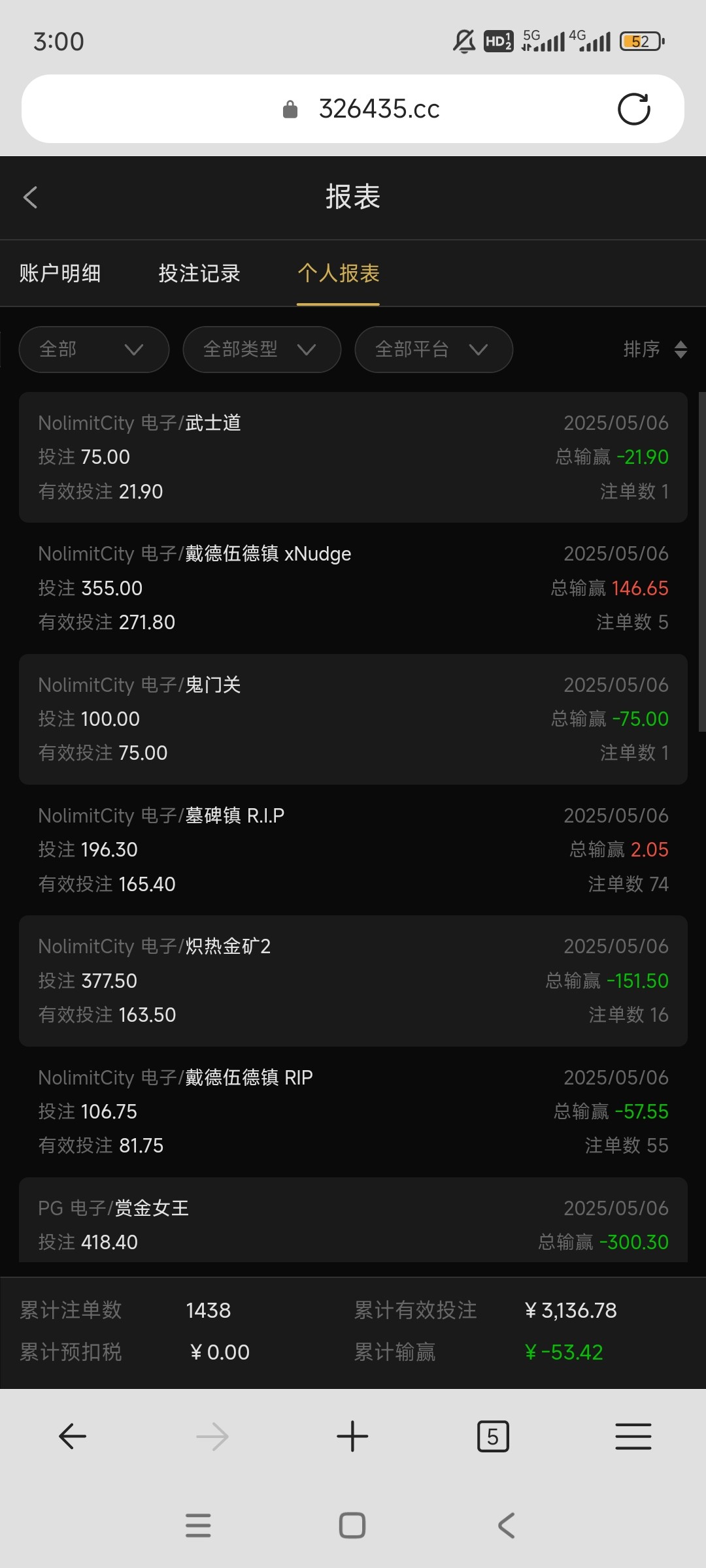This screenshot has width=706, height=1568.
Task: Open the 投注记录 tab
Action: [199, 273]
